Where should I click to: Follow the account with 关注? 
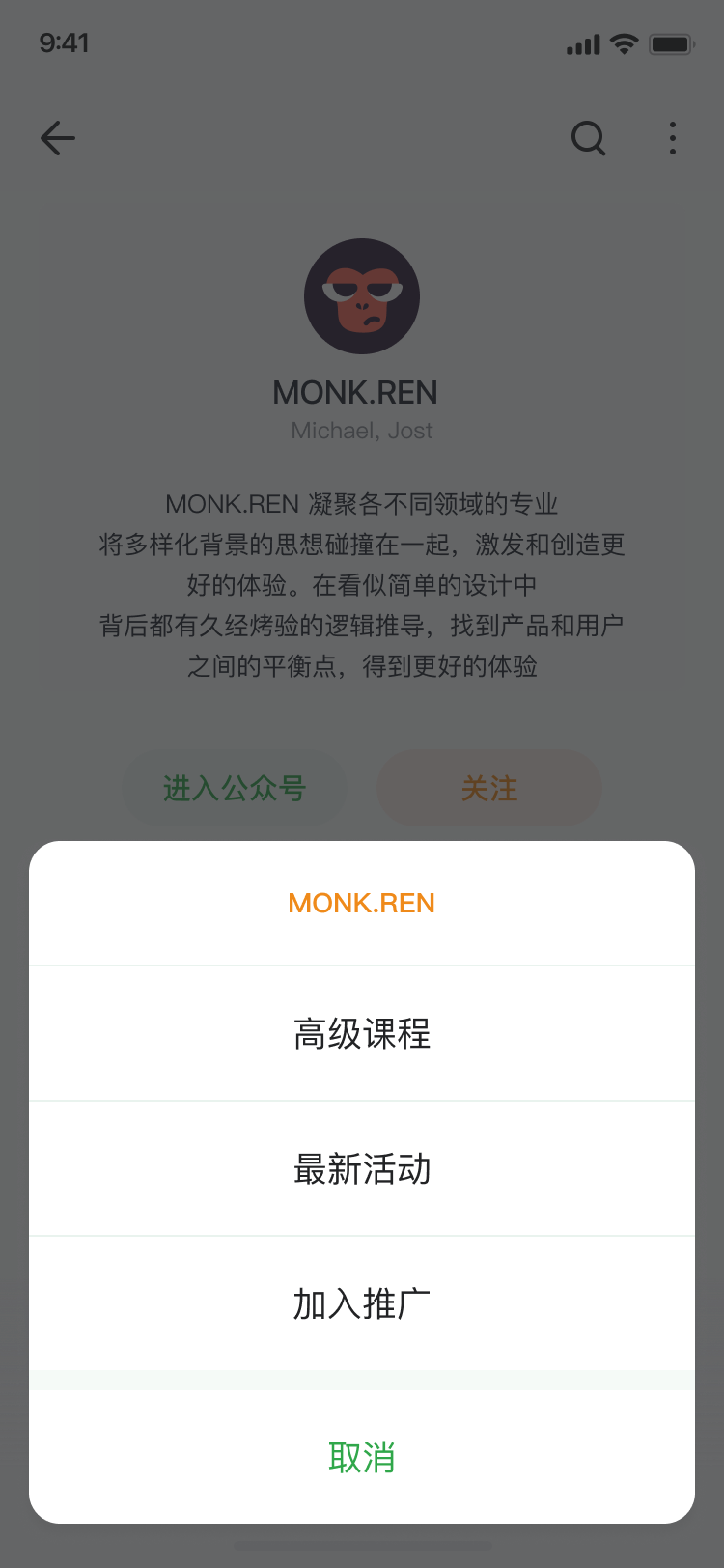coord(489,788)
